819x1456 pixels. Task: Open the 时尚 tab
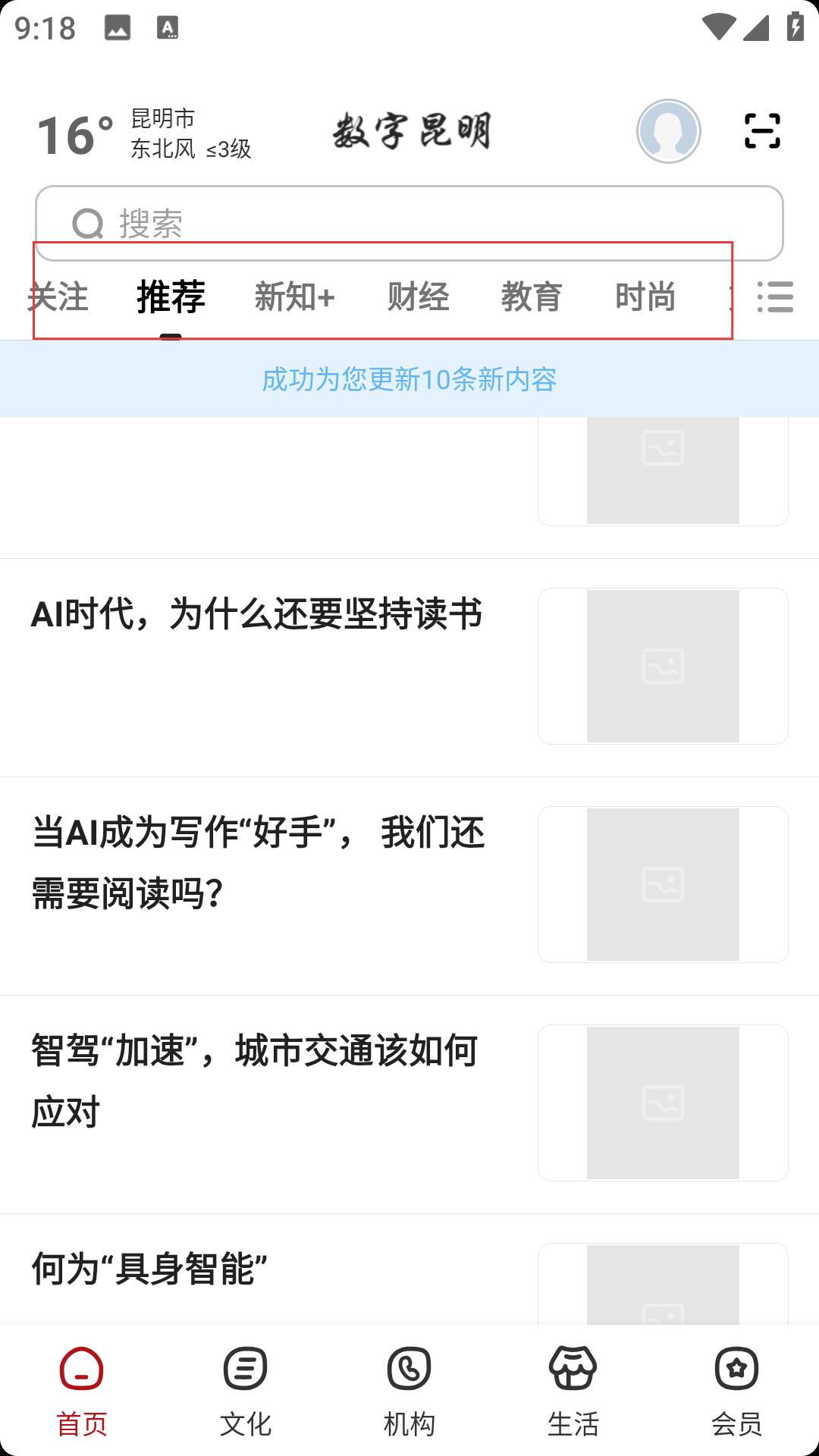[645, 297]
